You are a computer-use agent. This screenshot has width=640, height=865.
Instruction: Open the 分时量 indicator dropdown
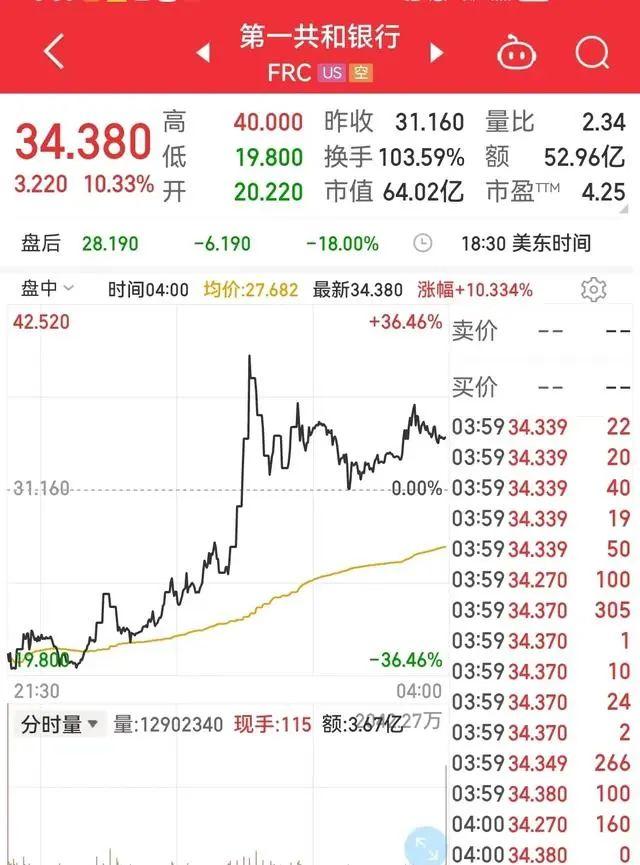tap(62, 725)
